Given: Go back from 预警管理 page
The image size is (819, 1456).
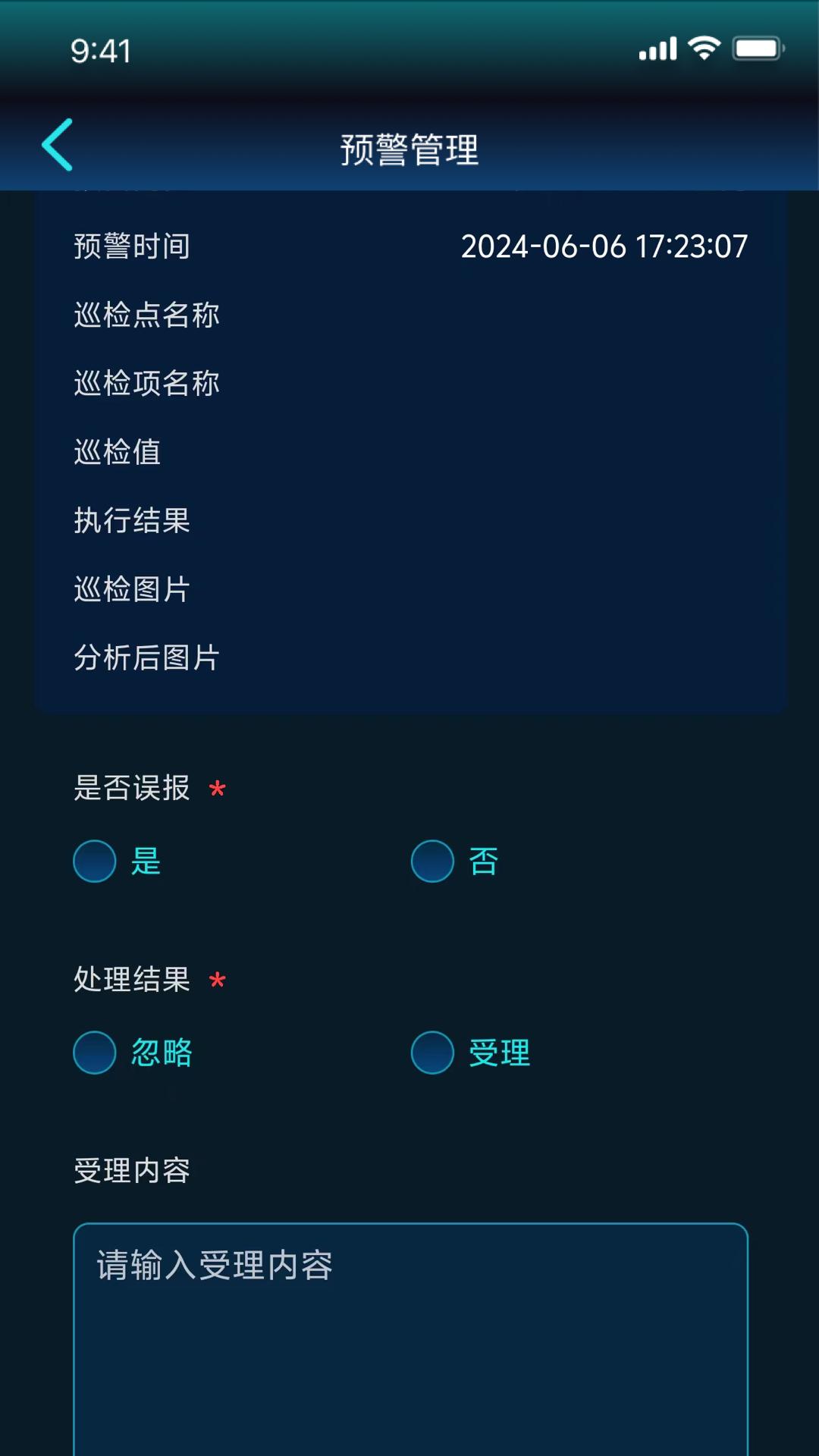Looking at the screenshot, I should point(58,145).
